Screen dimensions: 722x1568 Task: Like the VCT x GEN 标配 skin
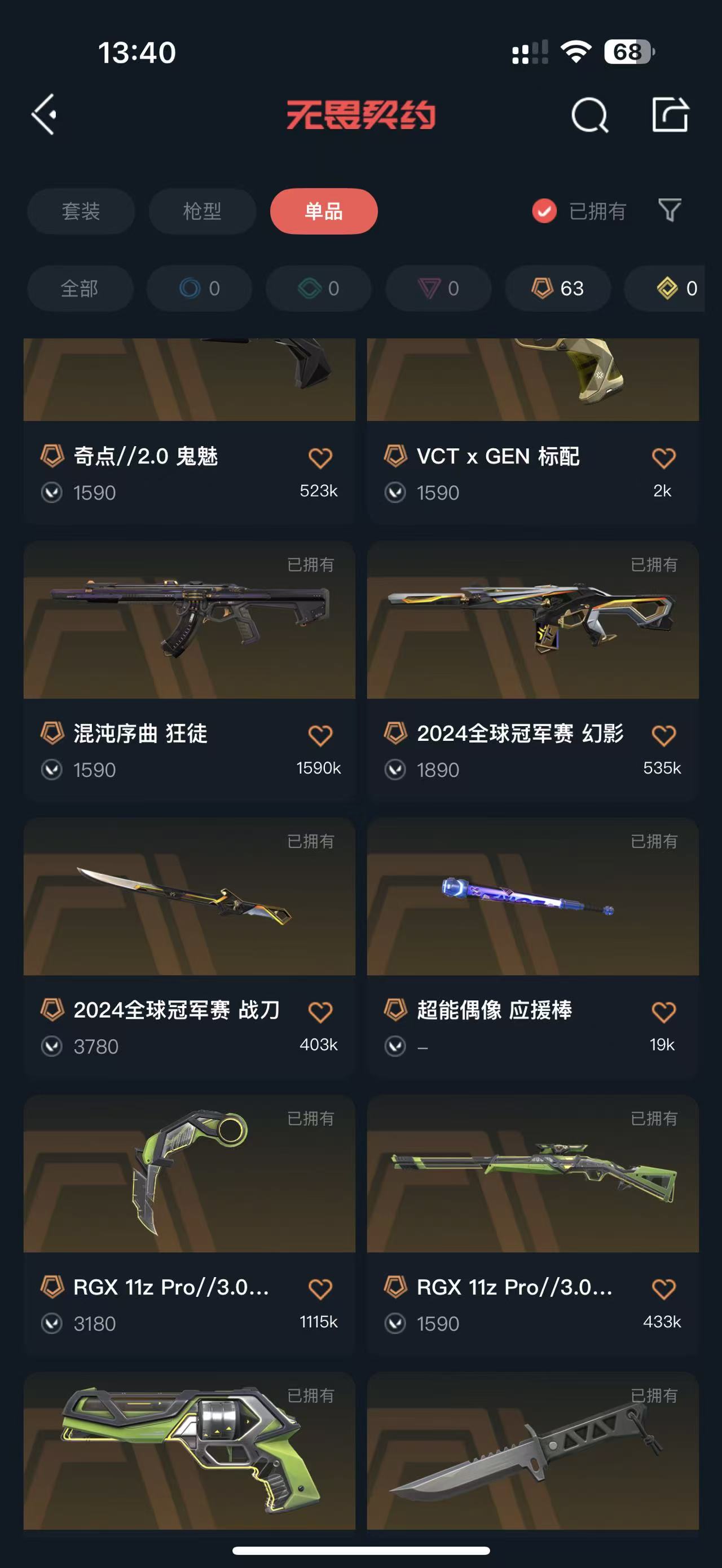(x=663, y=458)
